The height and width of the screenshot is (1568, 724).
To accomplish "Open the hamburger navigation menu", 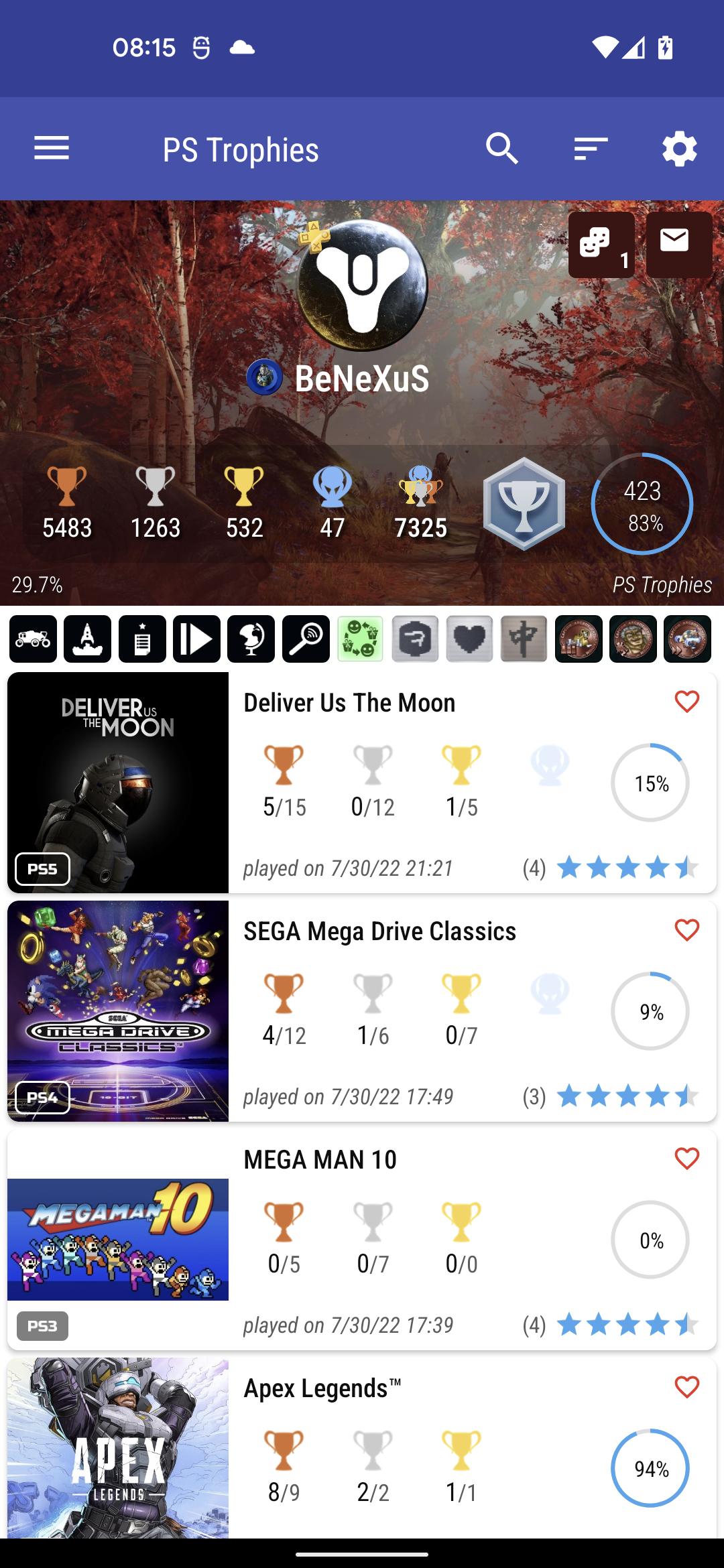I will pyautogui.click(x=52, y=148).
